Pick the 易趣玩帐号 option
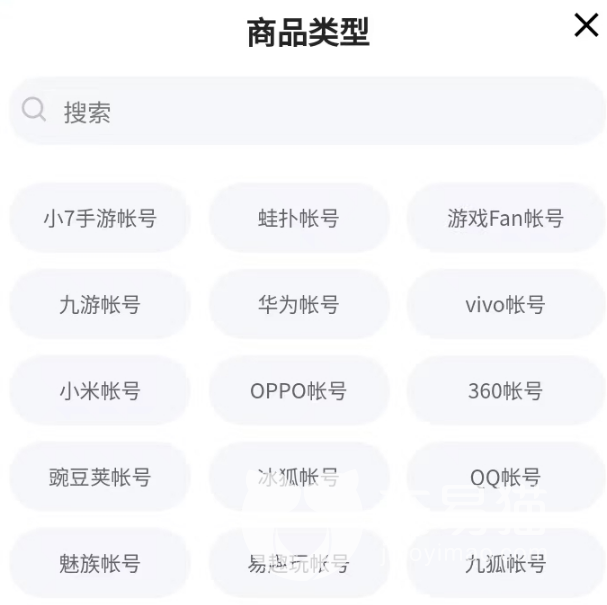 click(x=299, y=563)
